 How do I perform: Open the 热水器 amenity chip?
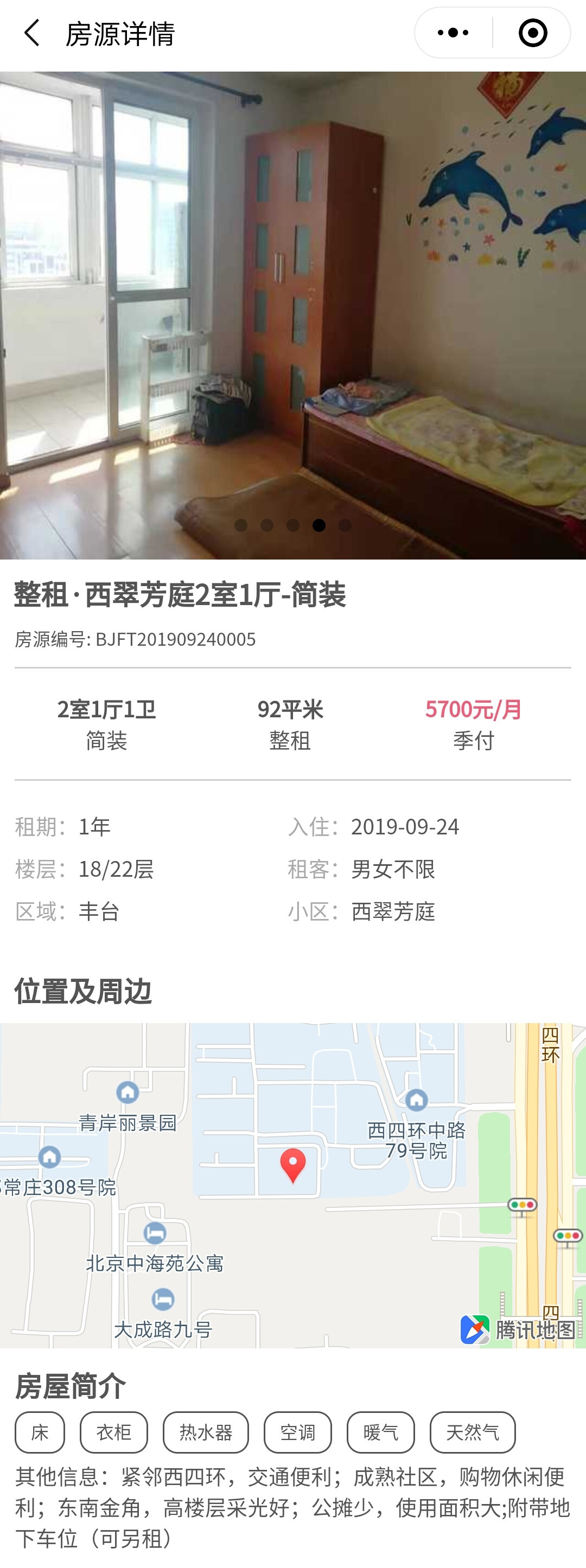pyautogui.click(x=205, y=1432)
